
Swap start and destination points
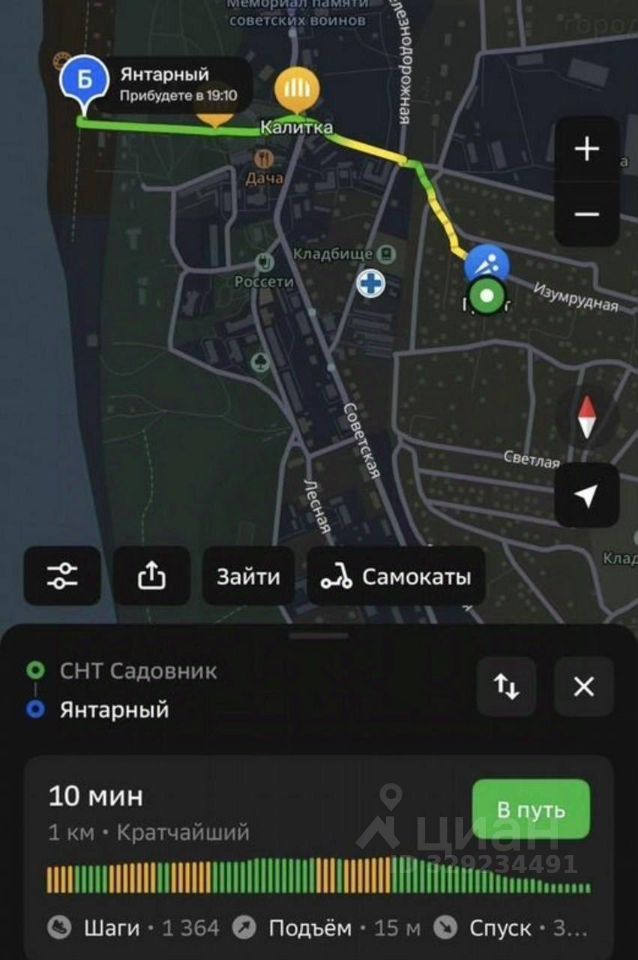(x=506, y=687)
